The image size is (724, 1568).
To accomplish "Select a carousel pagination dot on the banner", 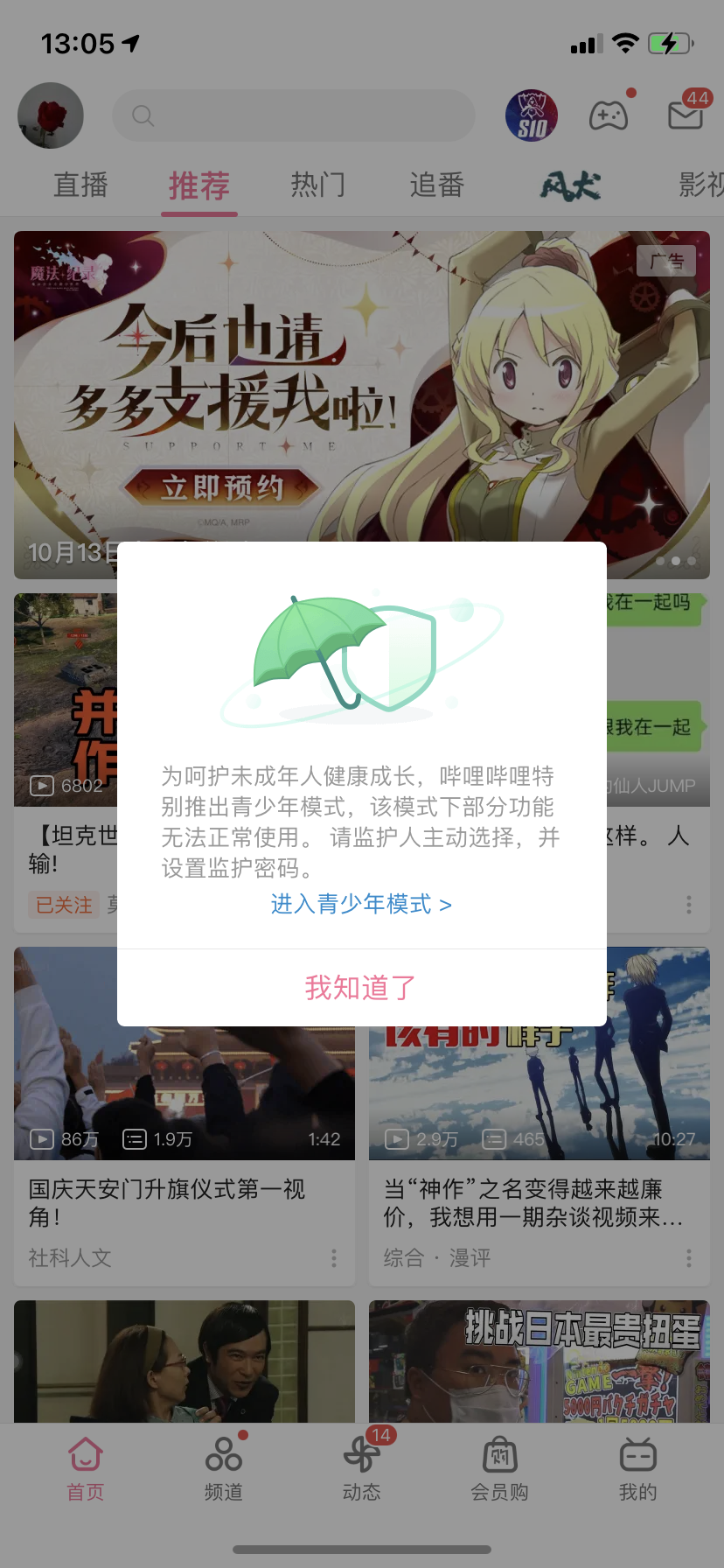I will (x=676, y=561).
